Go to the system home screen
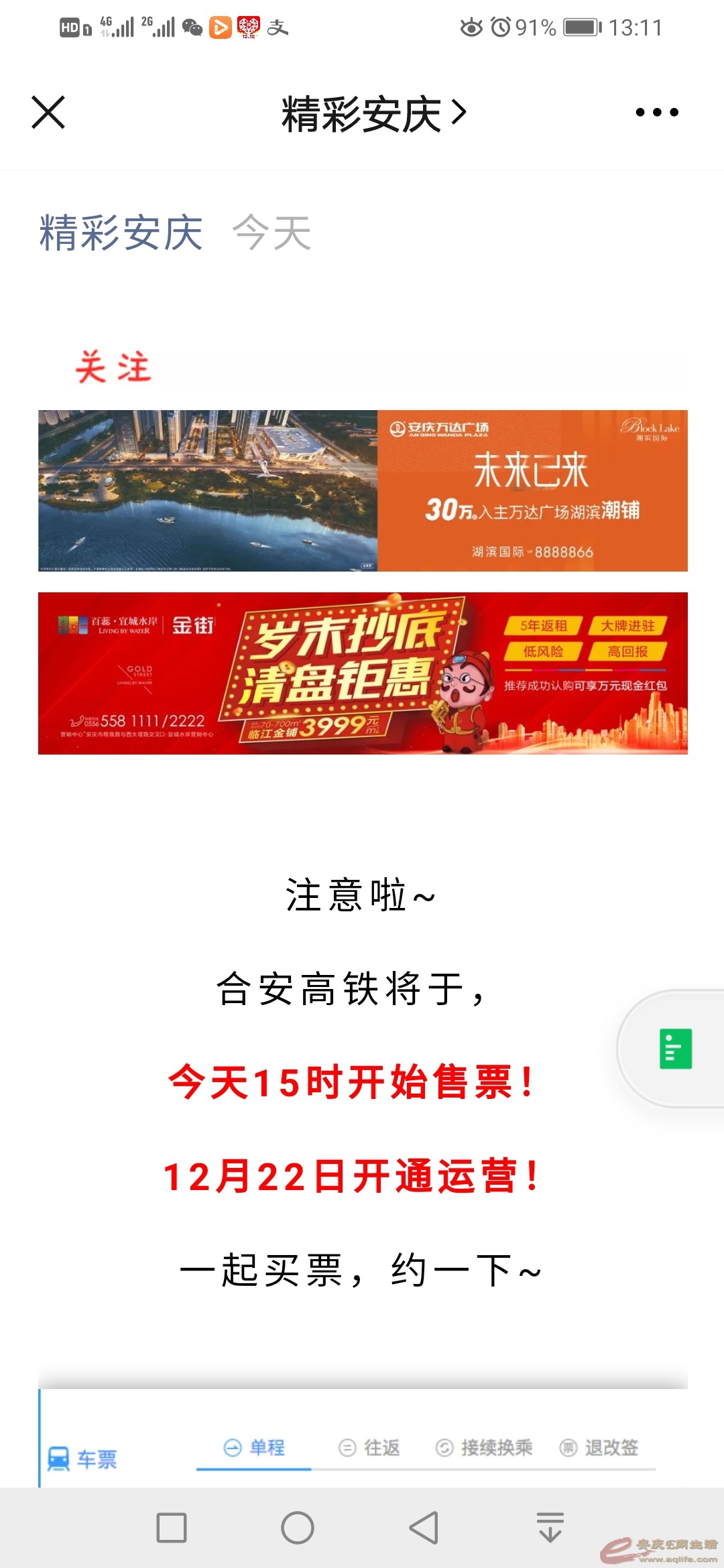The image size is (724, 1568). point(298,1528)
